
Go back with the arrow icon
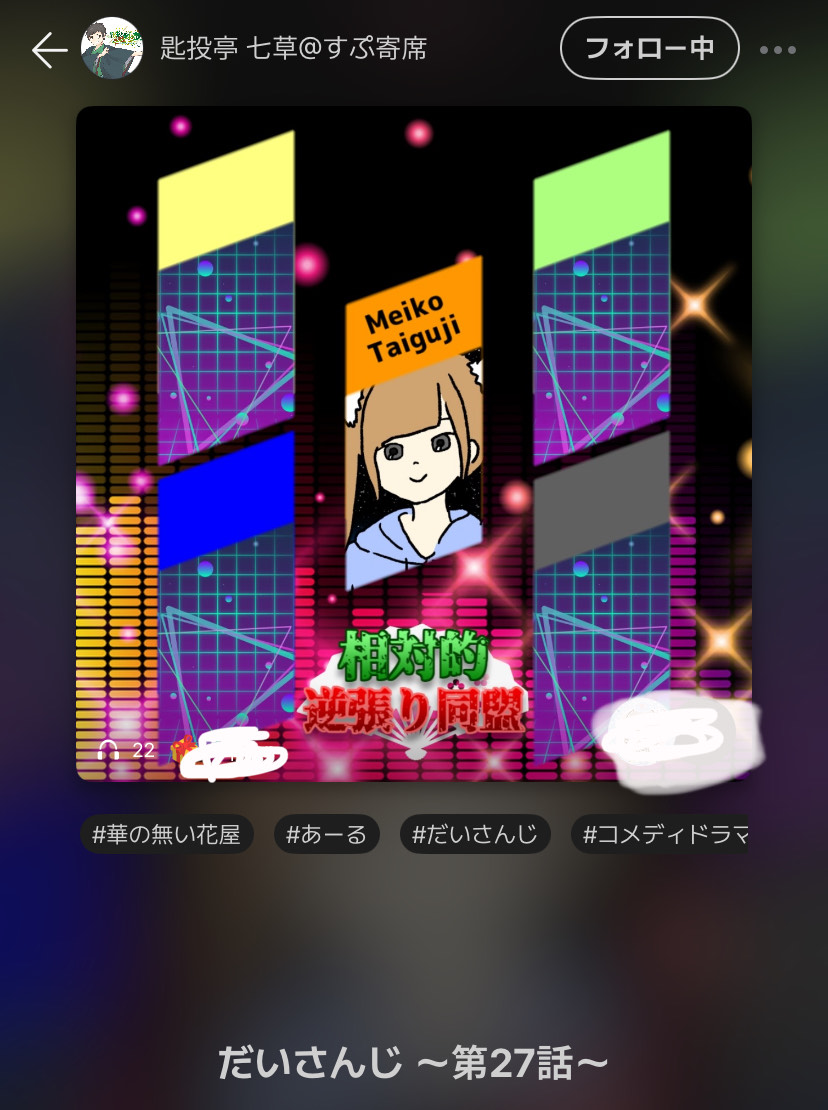(48, 49)
